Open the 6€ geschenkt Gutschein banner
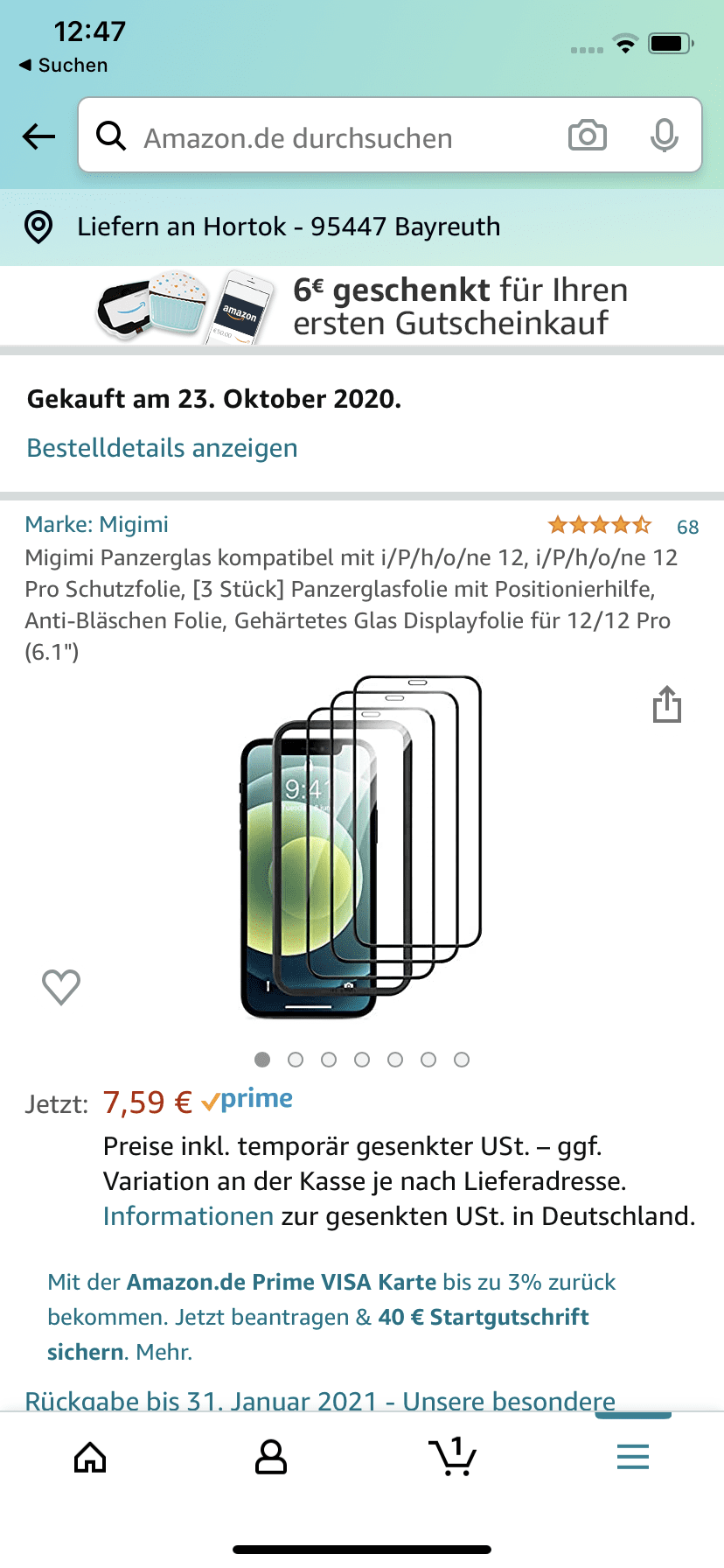Viewport: 724px width, 1568px height. pyautogui.click(x=362, y=307)
